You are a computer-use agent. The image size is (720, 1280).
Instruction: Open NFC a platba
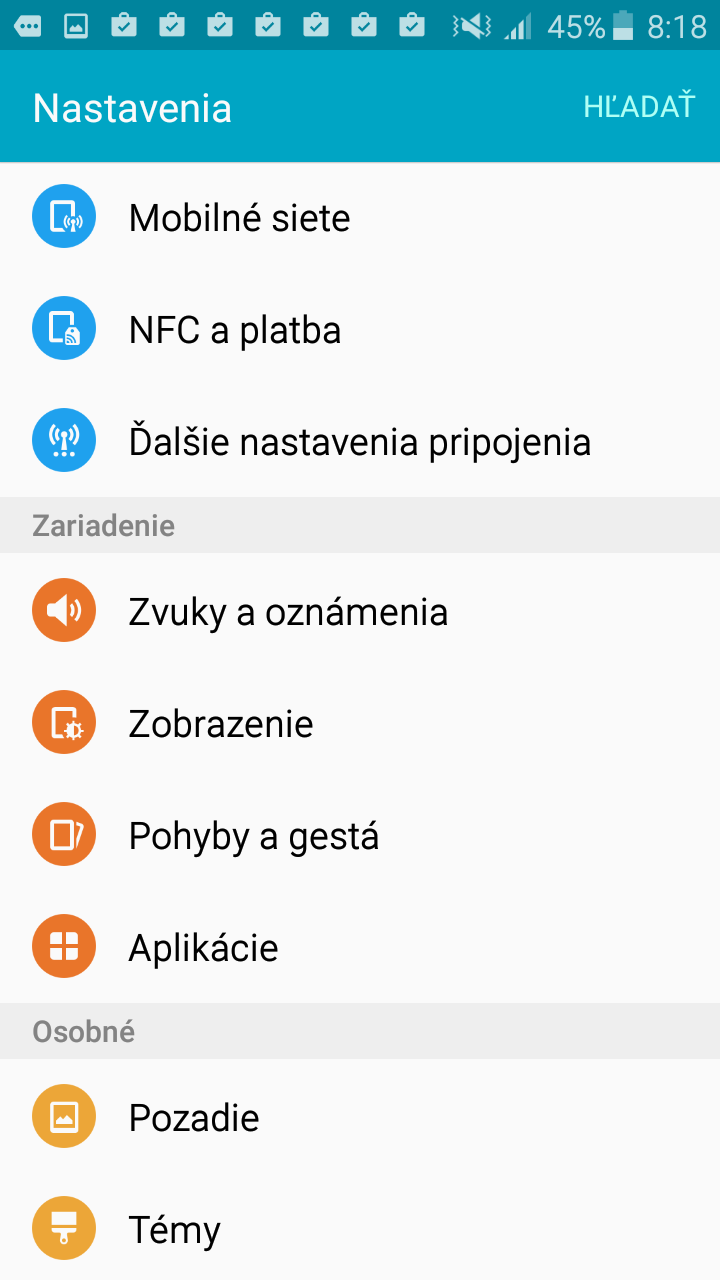coord(360,330)
